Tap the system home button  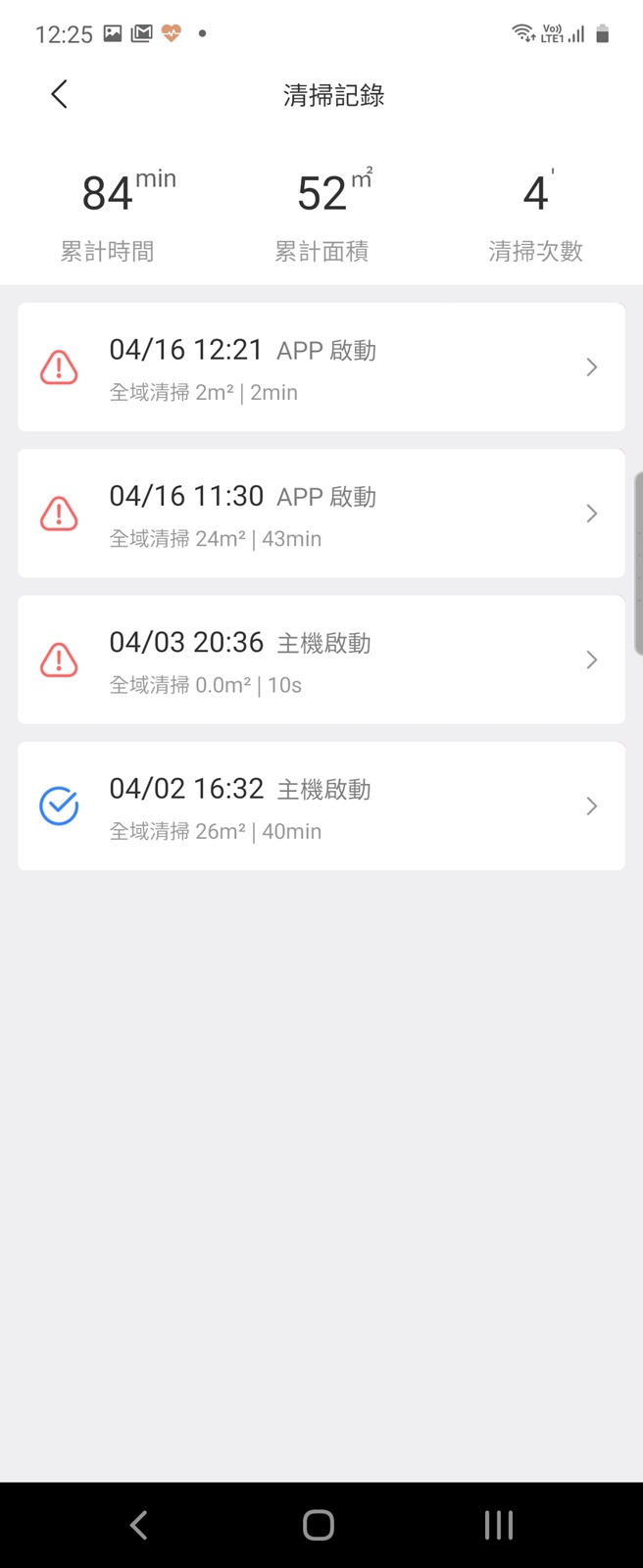click(319, 1525)
